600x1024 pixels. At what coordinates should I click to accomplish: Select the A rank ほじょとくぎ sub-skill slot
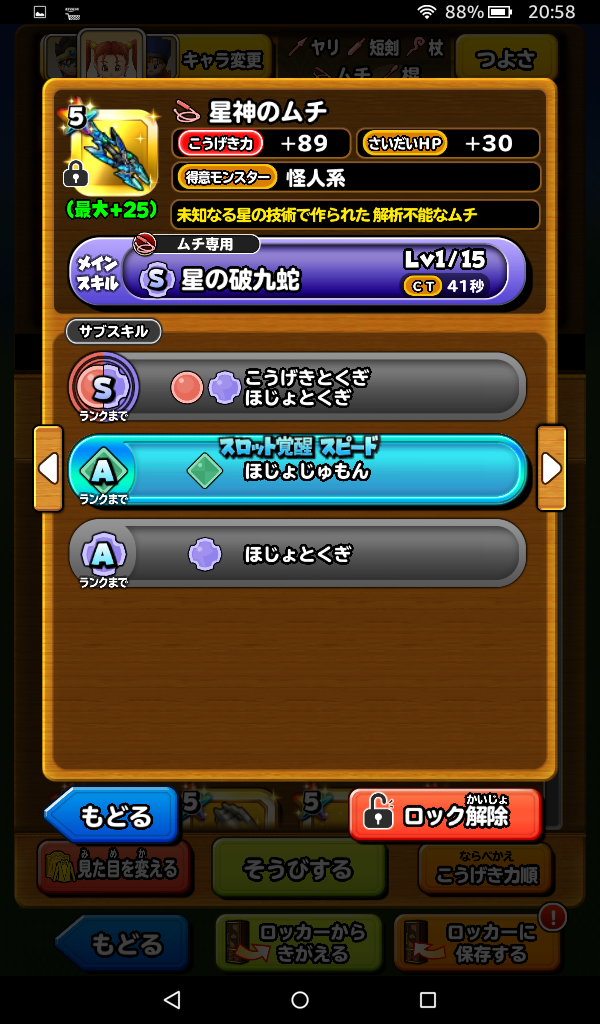pos(296,552)
